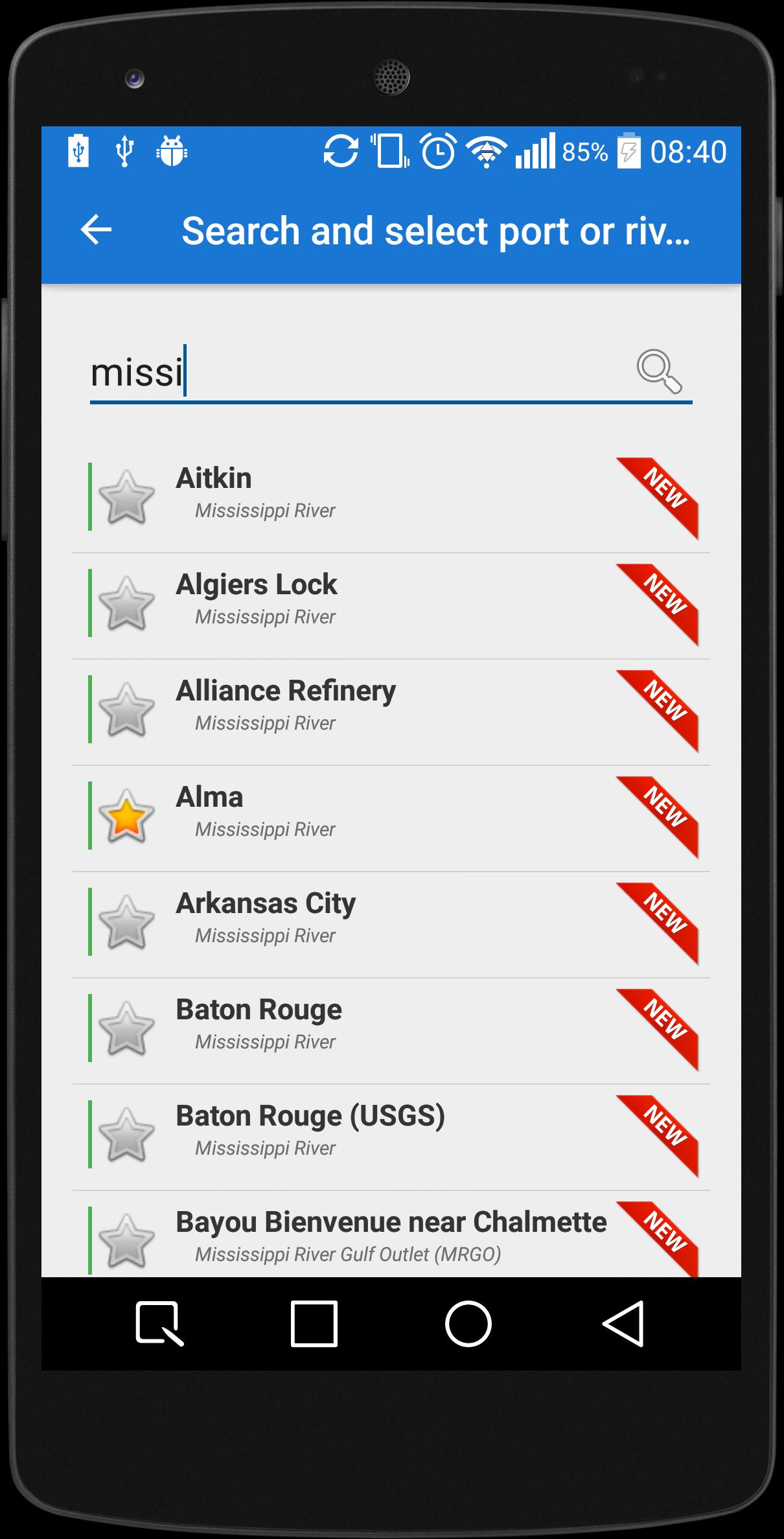Tap the magnifying glass search icon
The width and height of the screenshot is (784, 1539).
click(x=659, y=371)
